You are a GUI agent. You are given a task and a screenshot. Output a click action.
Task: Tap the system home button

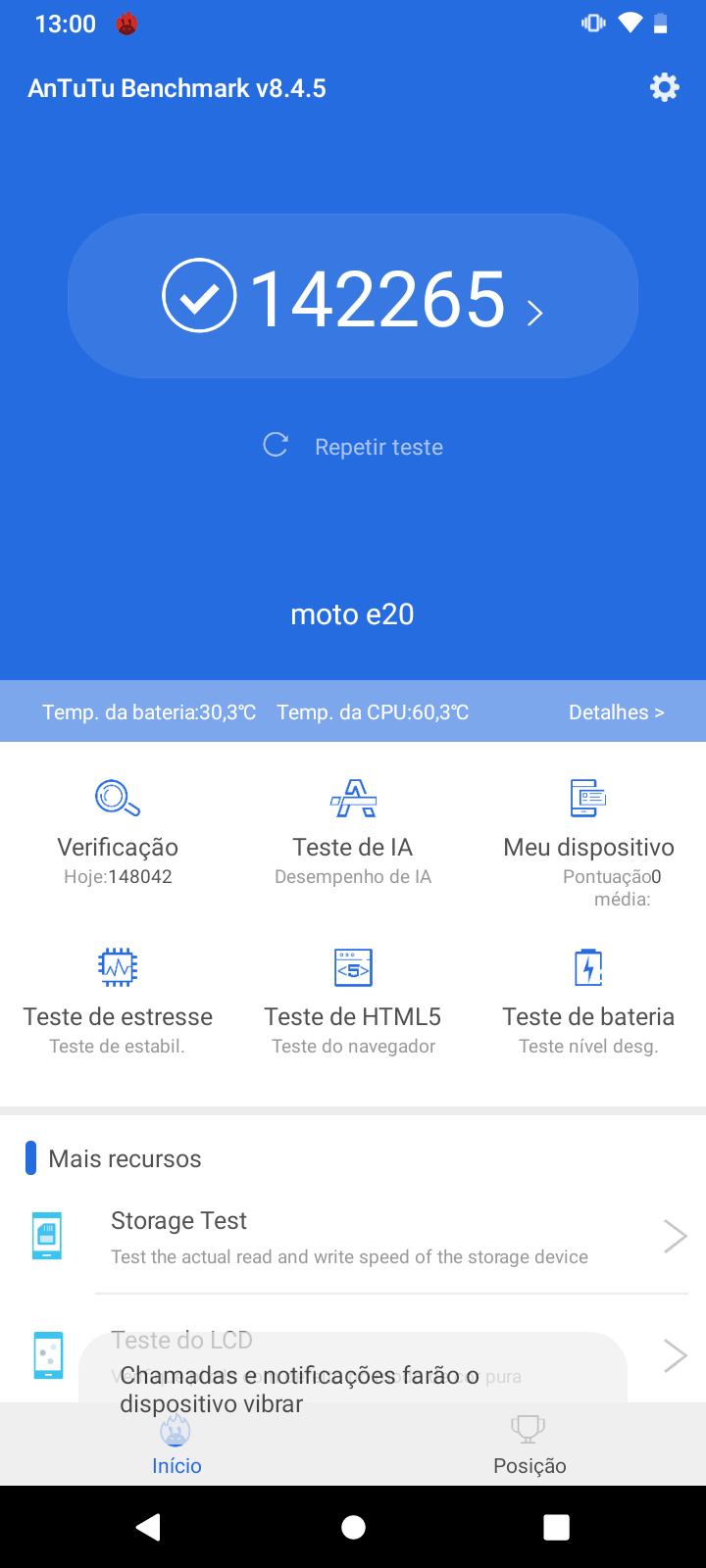tap(353, 1527)
